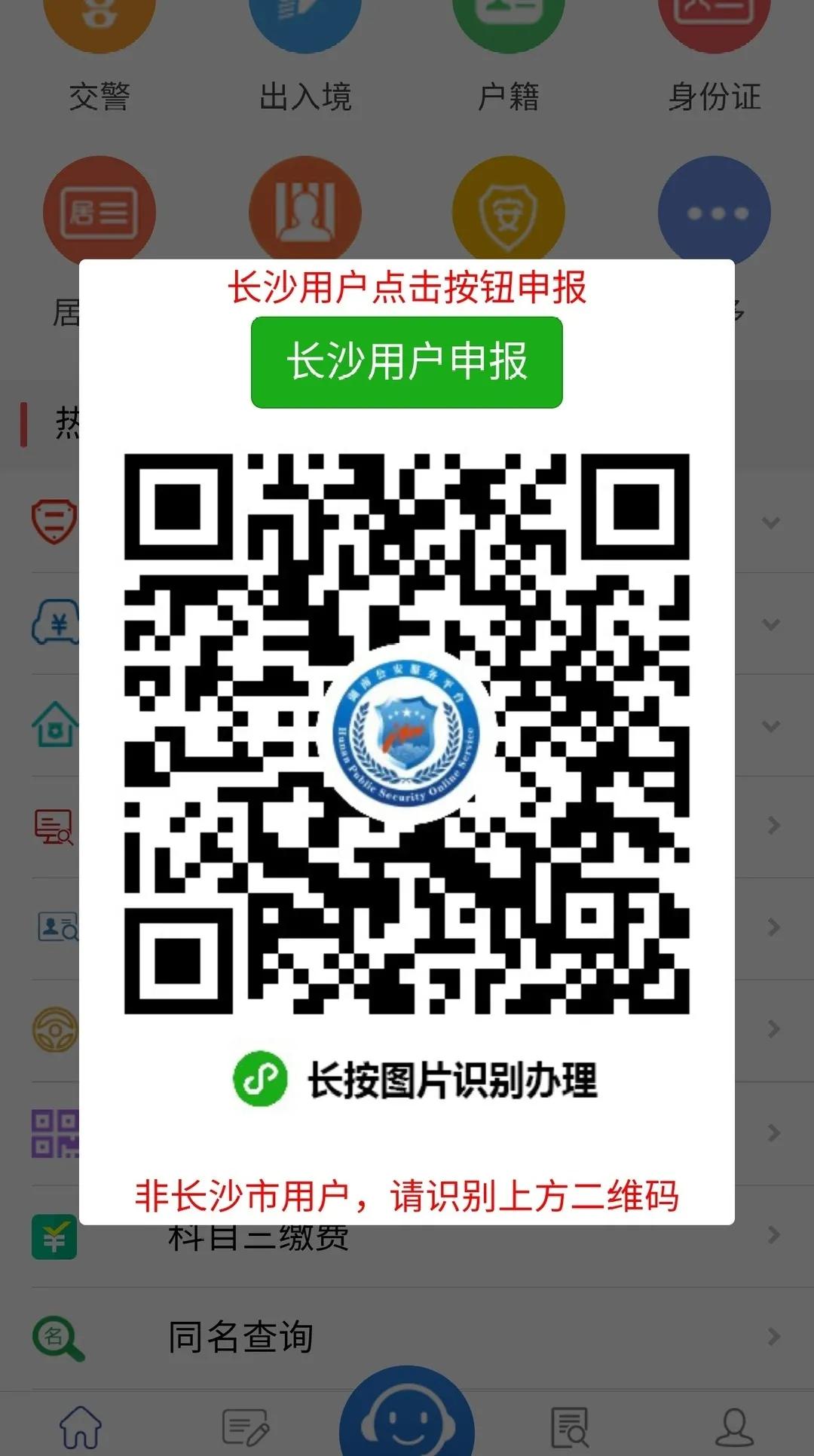Open the down chevron on the top list row
814x1456 pixels.
pyautogui.click(x=770, y=520)
